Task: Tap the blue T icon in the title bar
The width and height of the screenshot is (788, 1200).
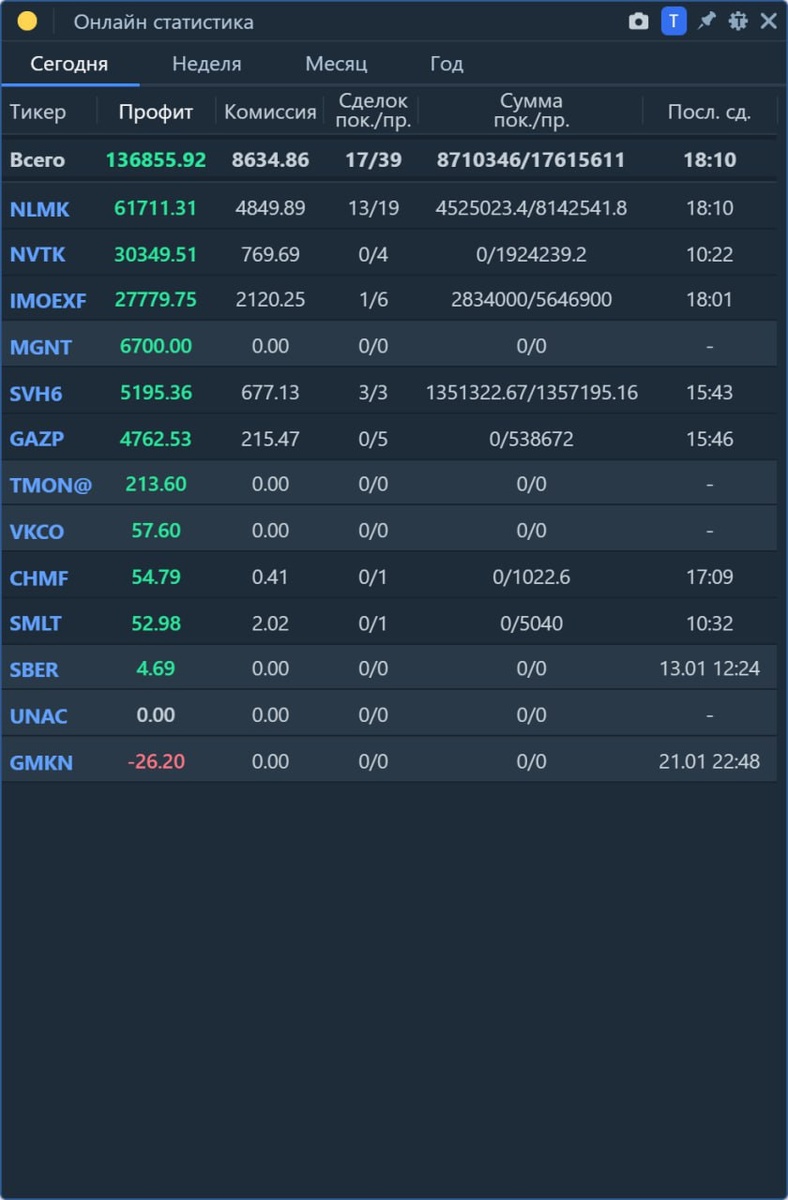Action: pyautogui.click(x=673, y=21)
